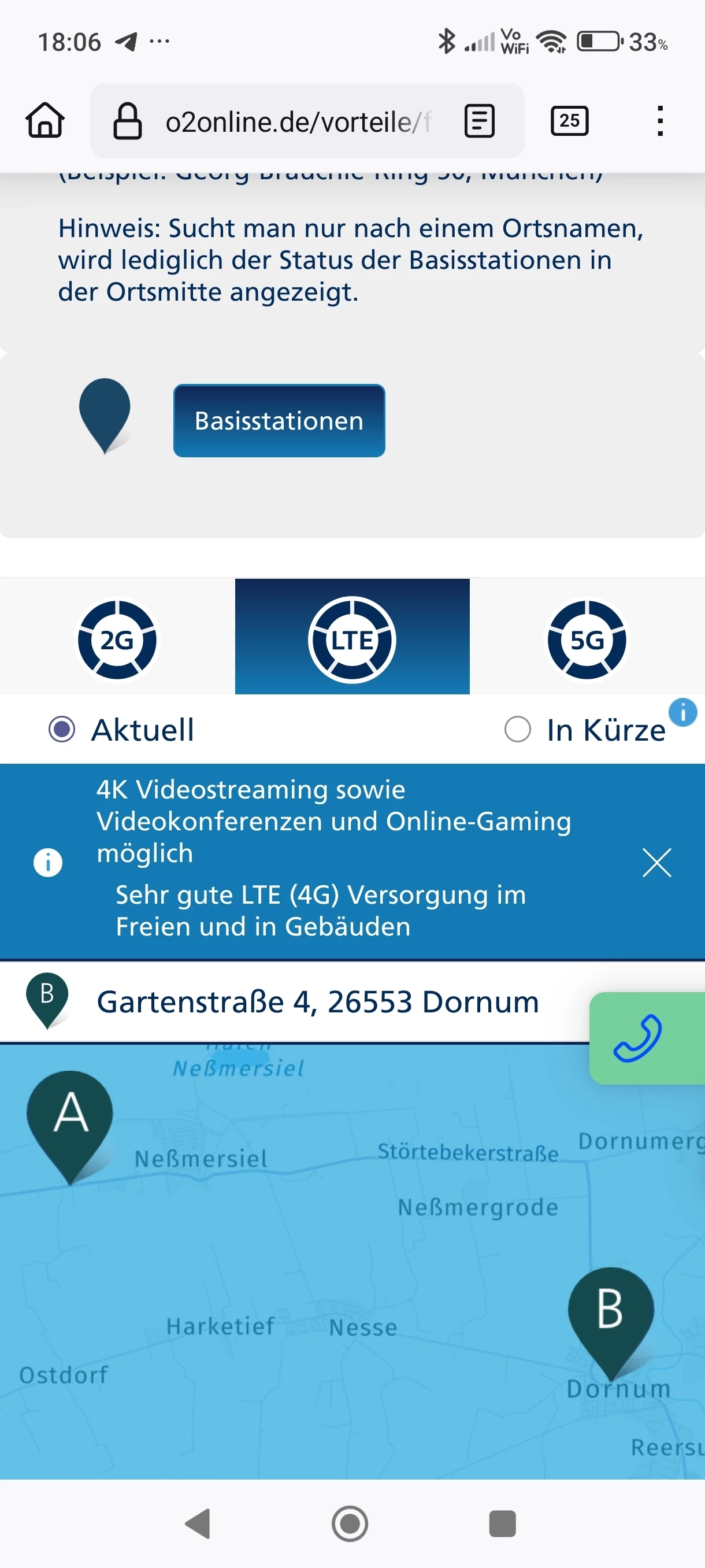Viewport: 705px width, 1568px height.
Task: Open reader mode icon
Action: [x=479, y=120]
